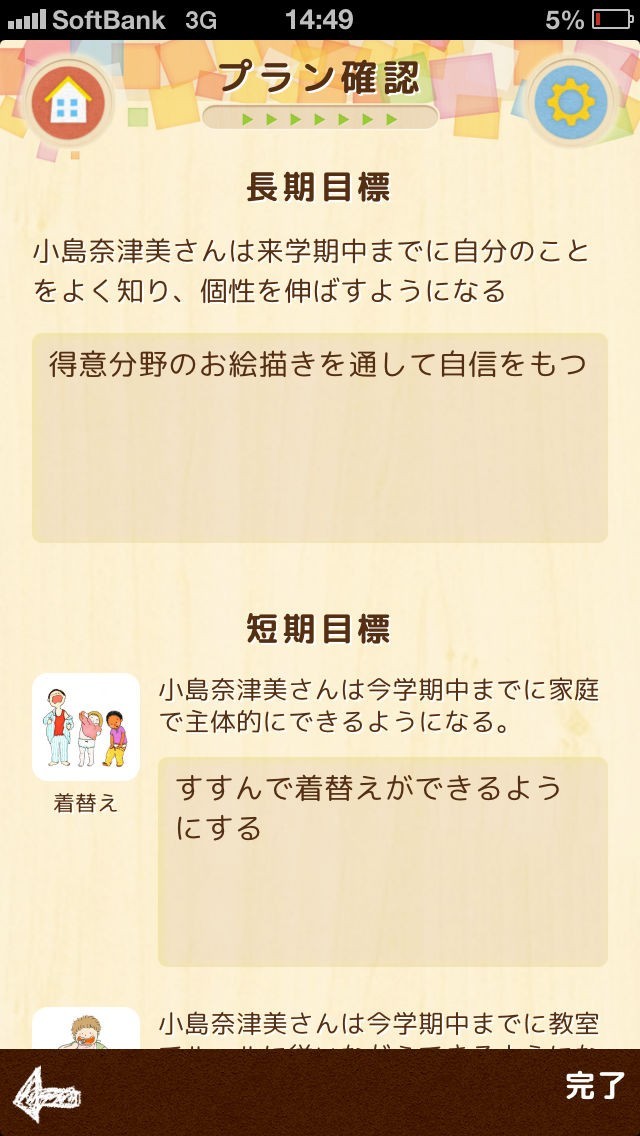The height and width of the screenshot is (1136, 640).
Task: Edit the long-term goal text box
Action: click(319, 438)
